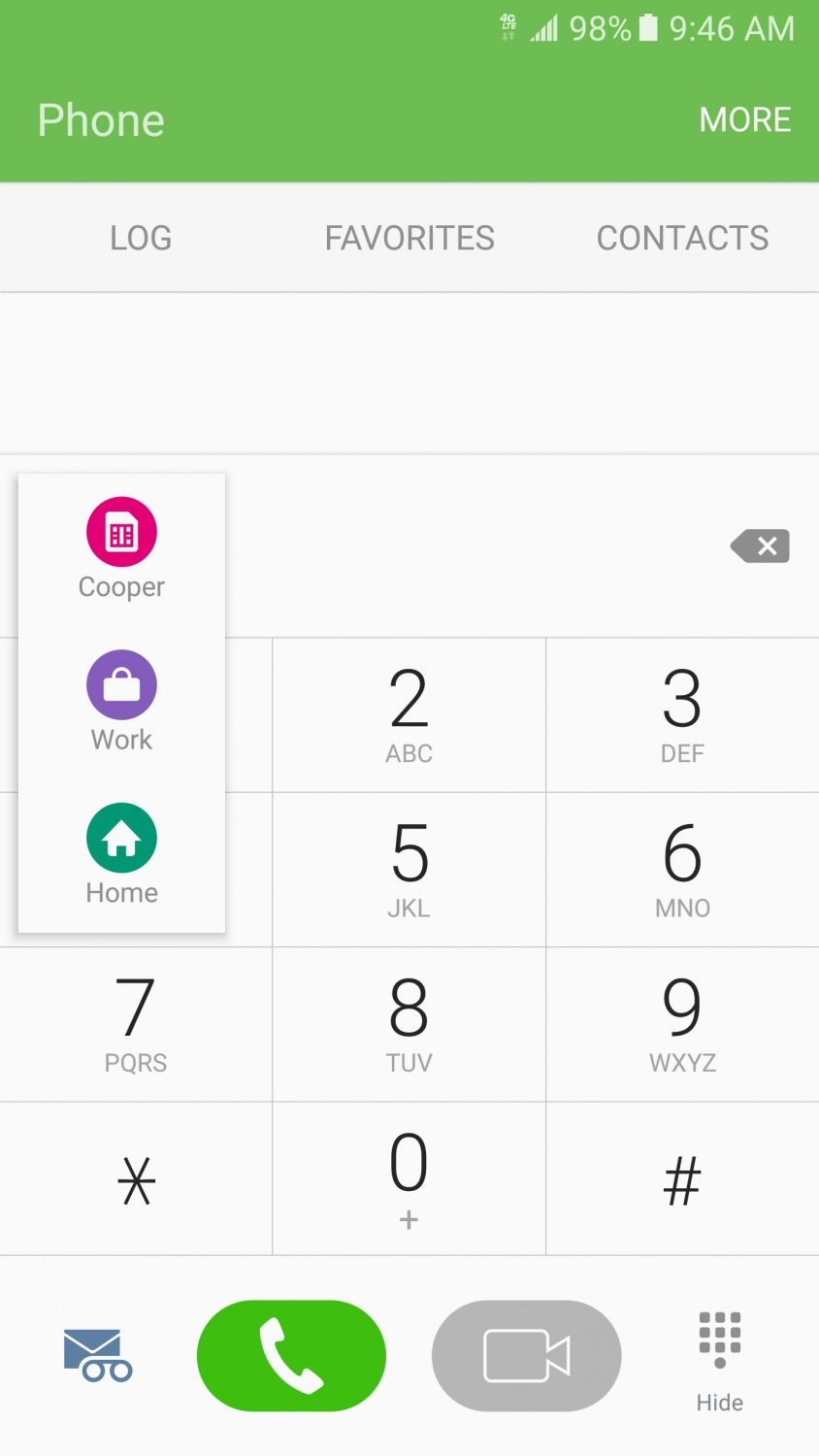Dial the number 2 key
The image size is (819, 1456).
click(x=409, y=714)
